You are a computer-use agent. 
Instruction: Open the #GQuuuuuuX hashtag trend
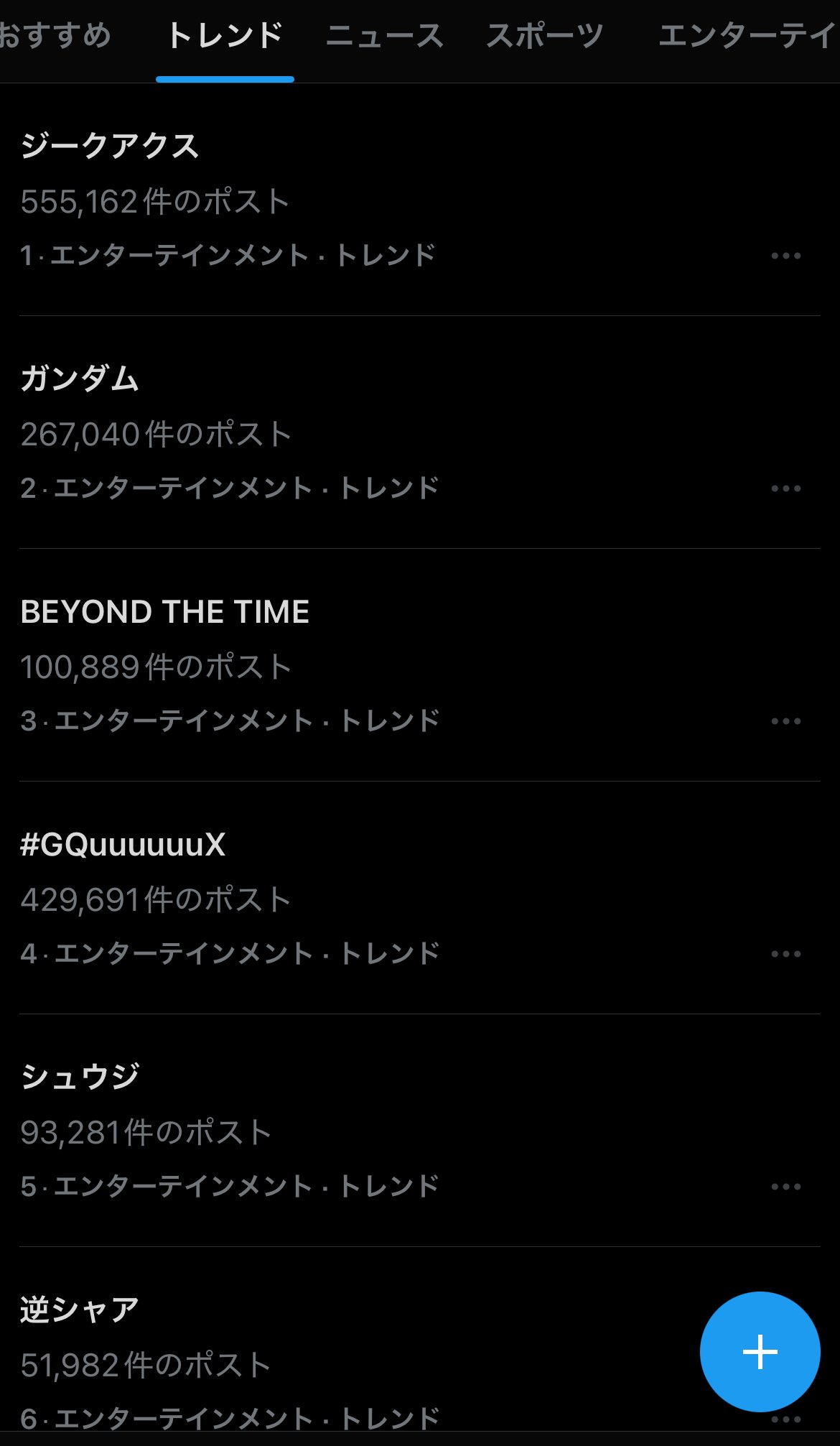tap(420, 898)
